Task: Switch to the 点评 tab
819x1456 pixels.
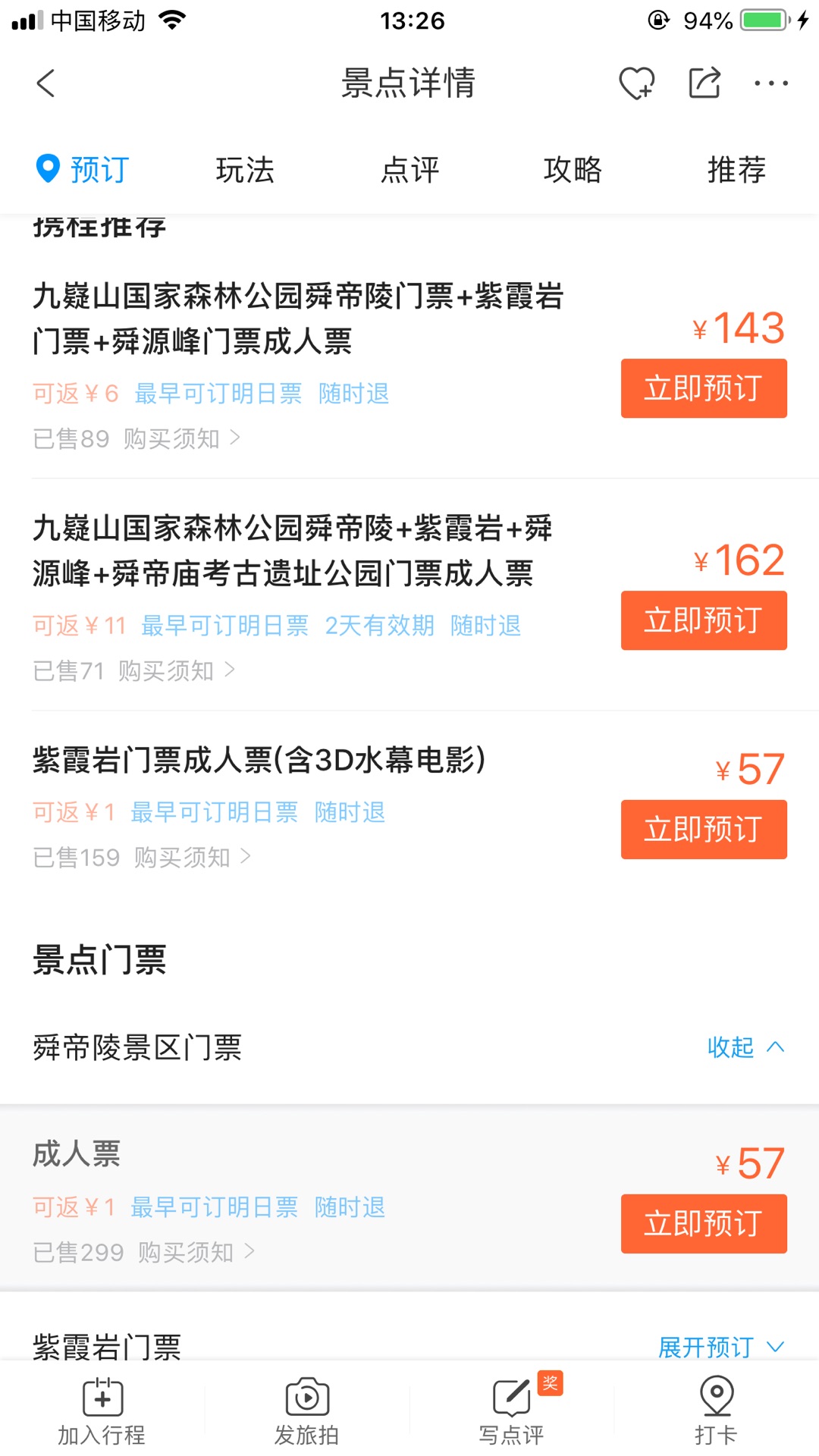Action: (409, 170)
